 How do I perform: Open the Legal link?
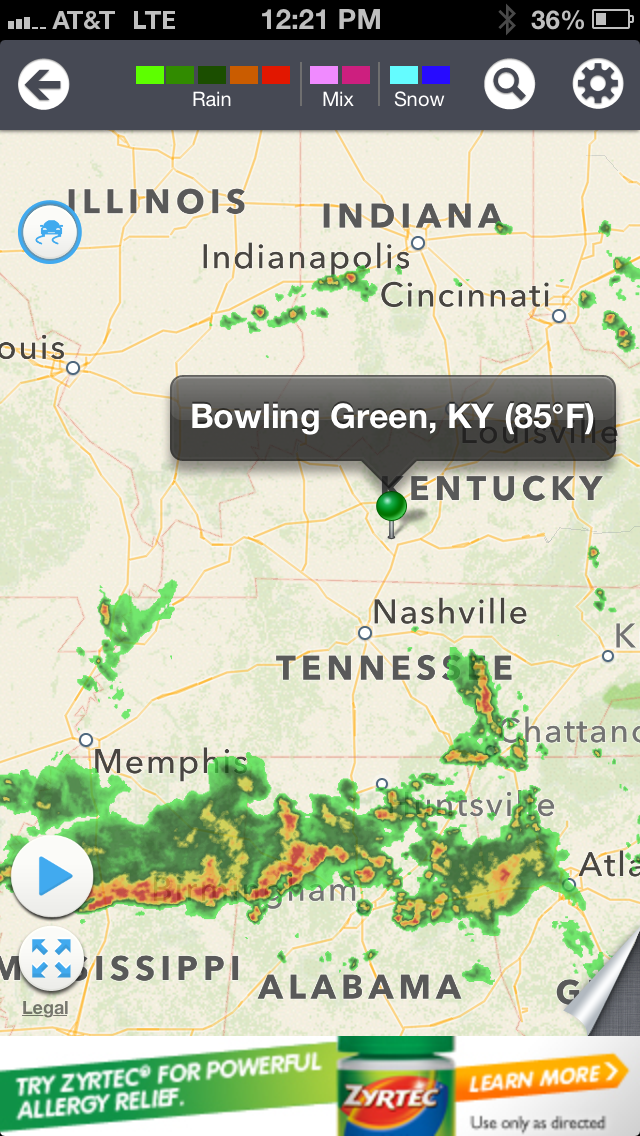pos(45,1008)
